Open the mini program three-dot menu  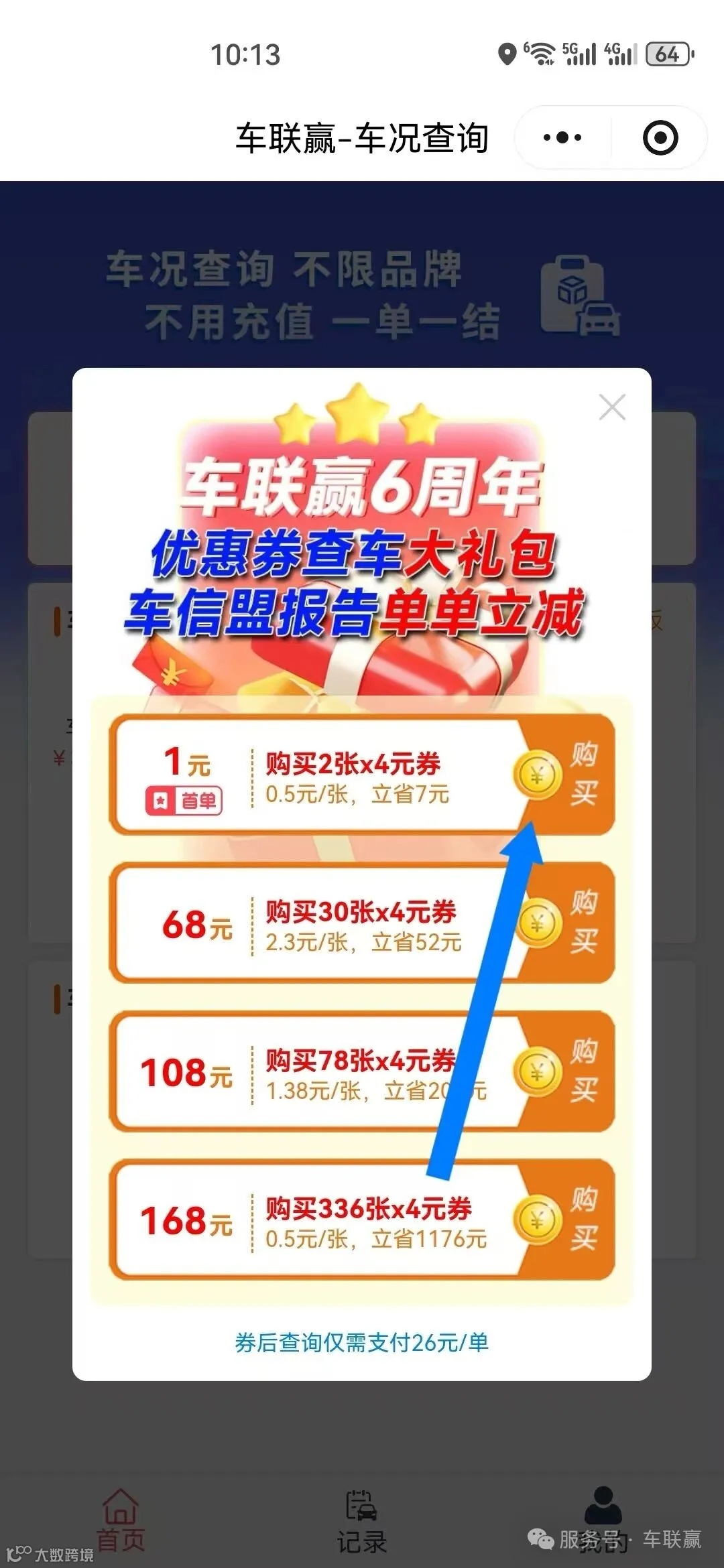pyautogui.click(x=562, y=136)
